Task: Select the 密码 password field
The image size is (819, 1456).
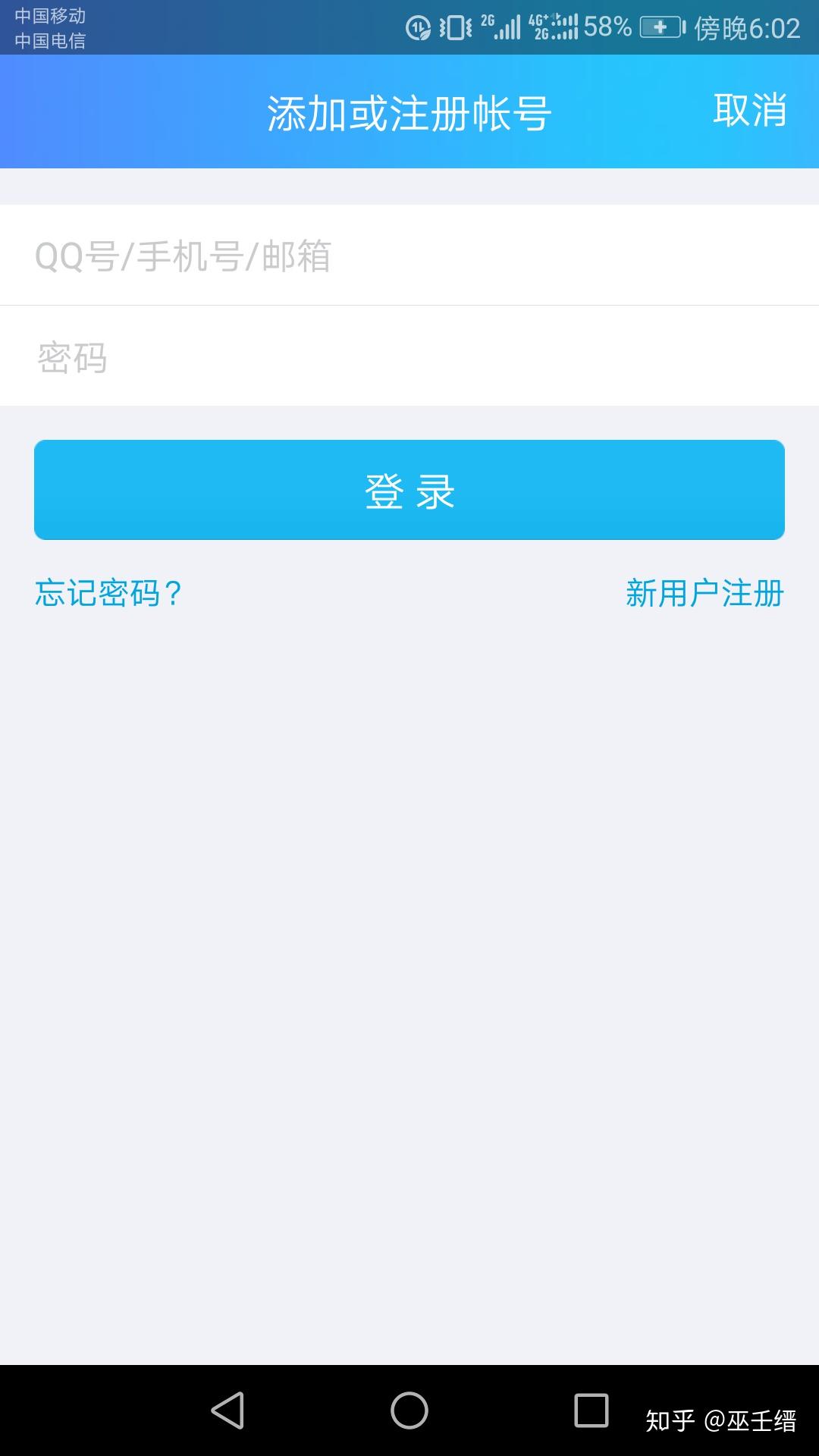Action: point(409,357)
